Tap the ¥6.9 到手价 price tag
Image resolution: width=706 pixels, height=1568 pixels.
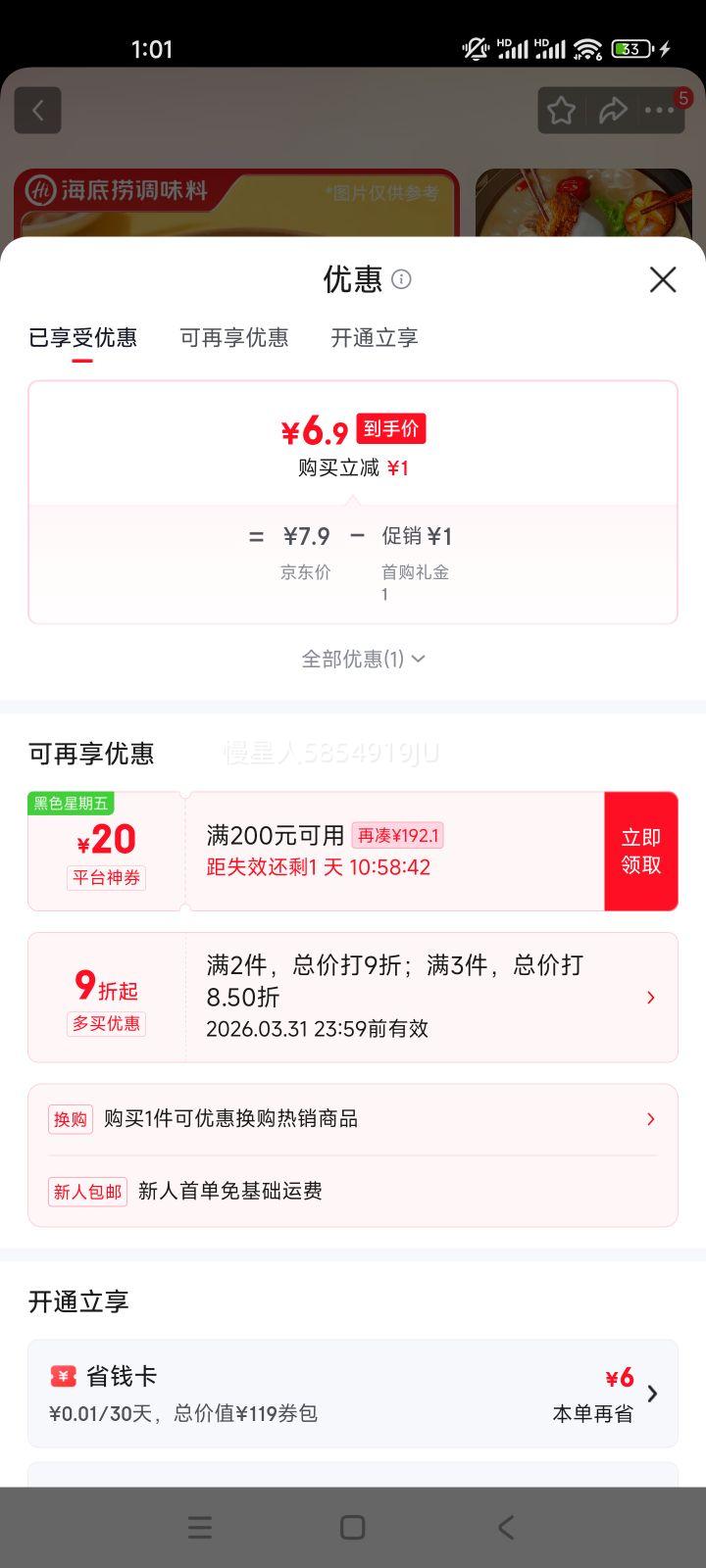point(353,427)
